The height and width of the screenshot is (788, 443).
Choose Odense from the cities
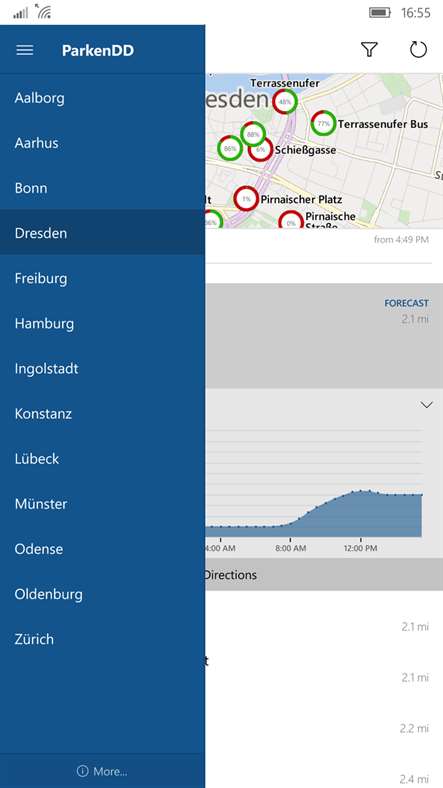point(102,549)
